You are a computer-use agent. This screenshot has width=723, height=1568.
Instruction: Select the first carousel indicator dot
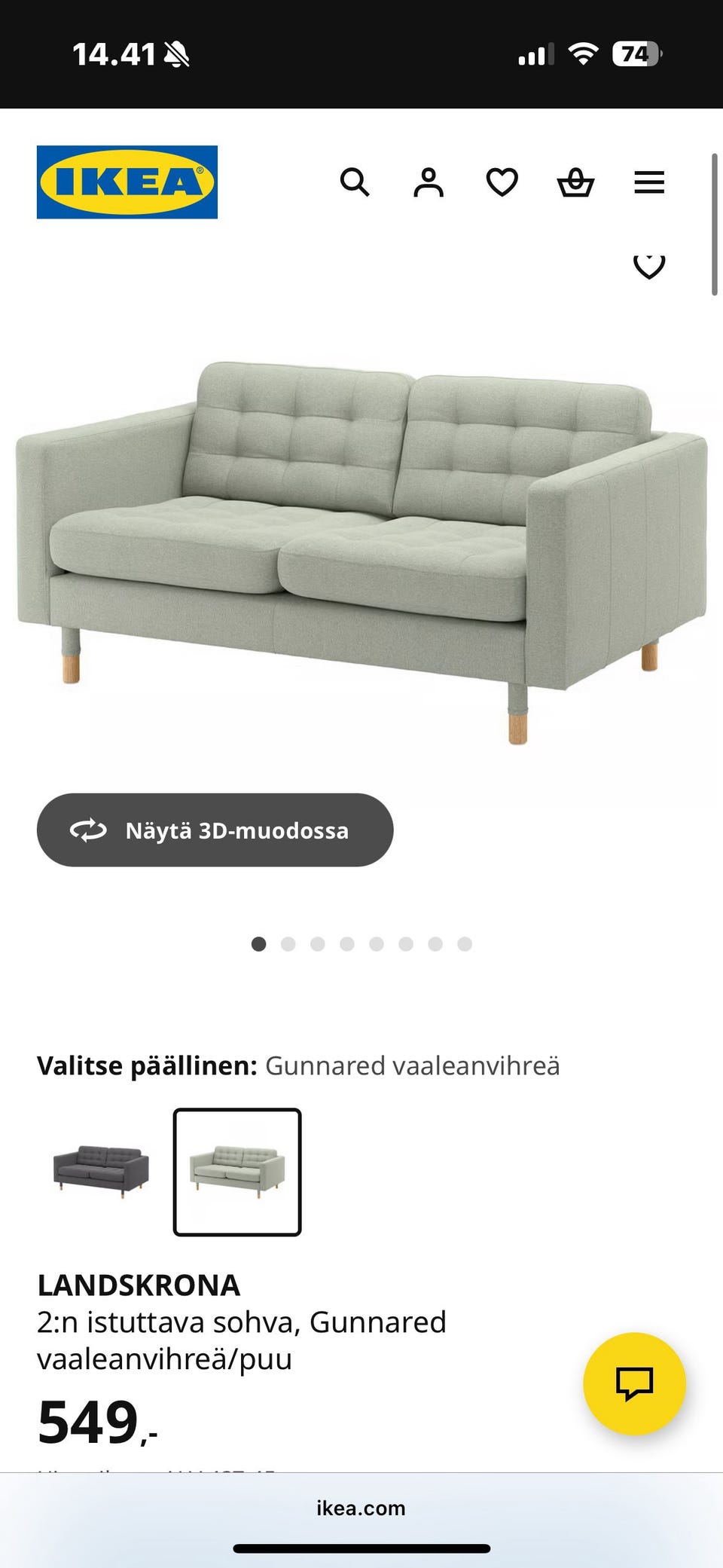(x=260, y=943)
